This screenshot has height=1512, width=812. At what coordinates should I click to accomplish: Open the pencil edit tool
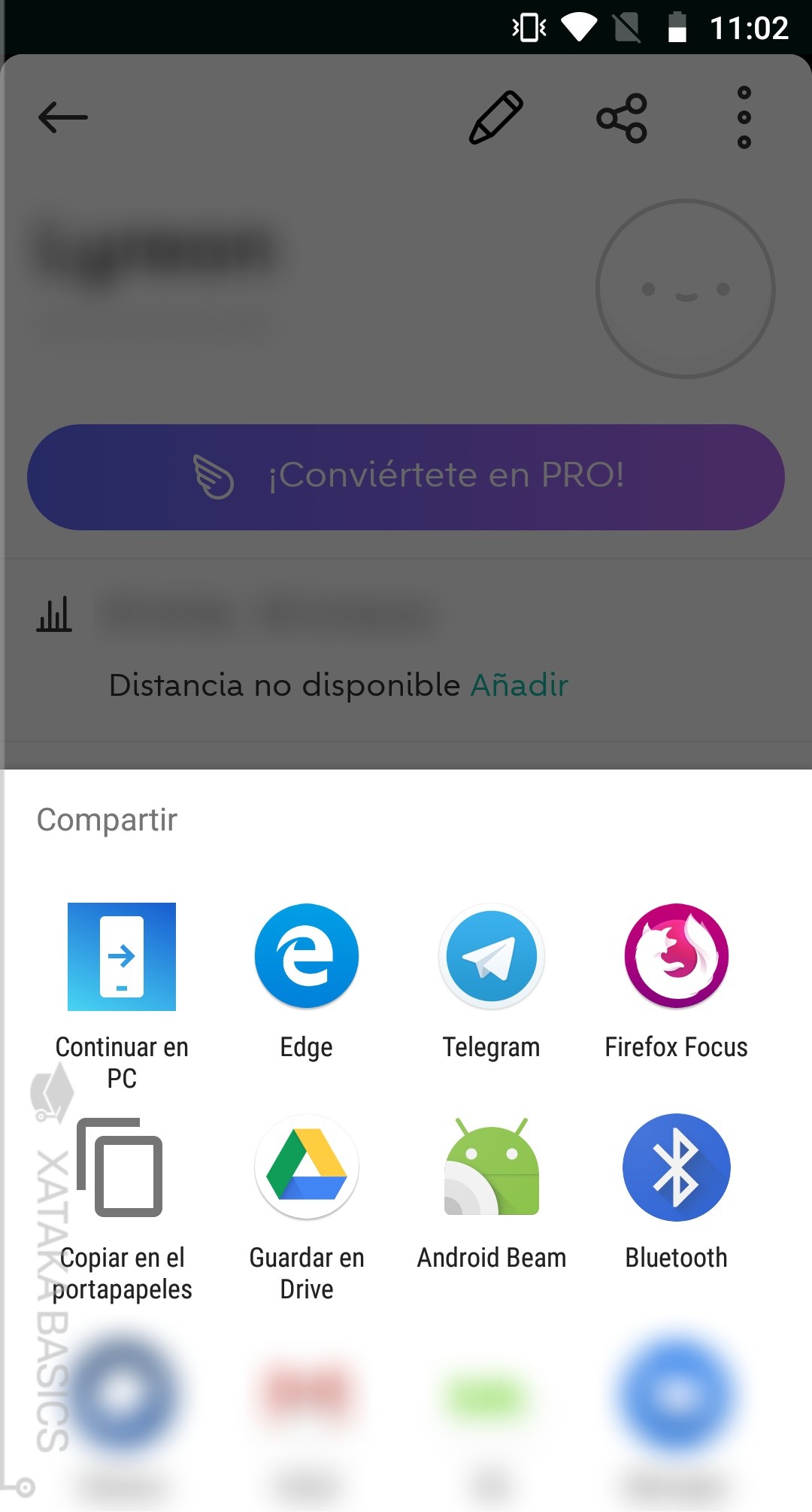(x=495, y=118)
